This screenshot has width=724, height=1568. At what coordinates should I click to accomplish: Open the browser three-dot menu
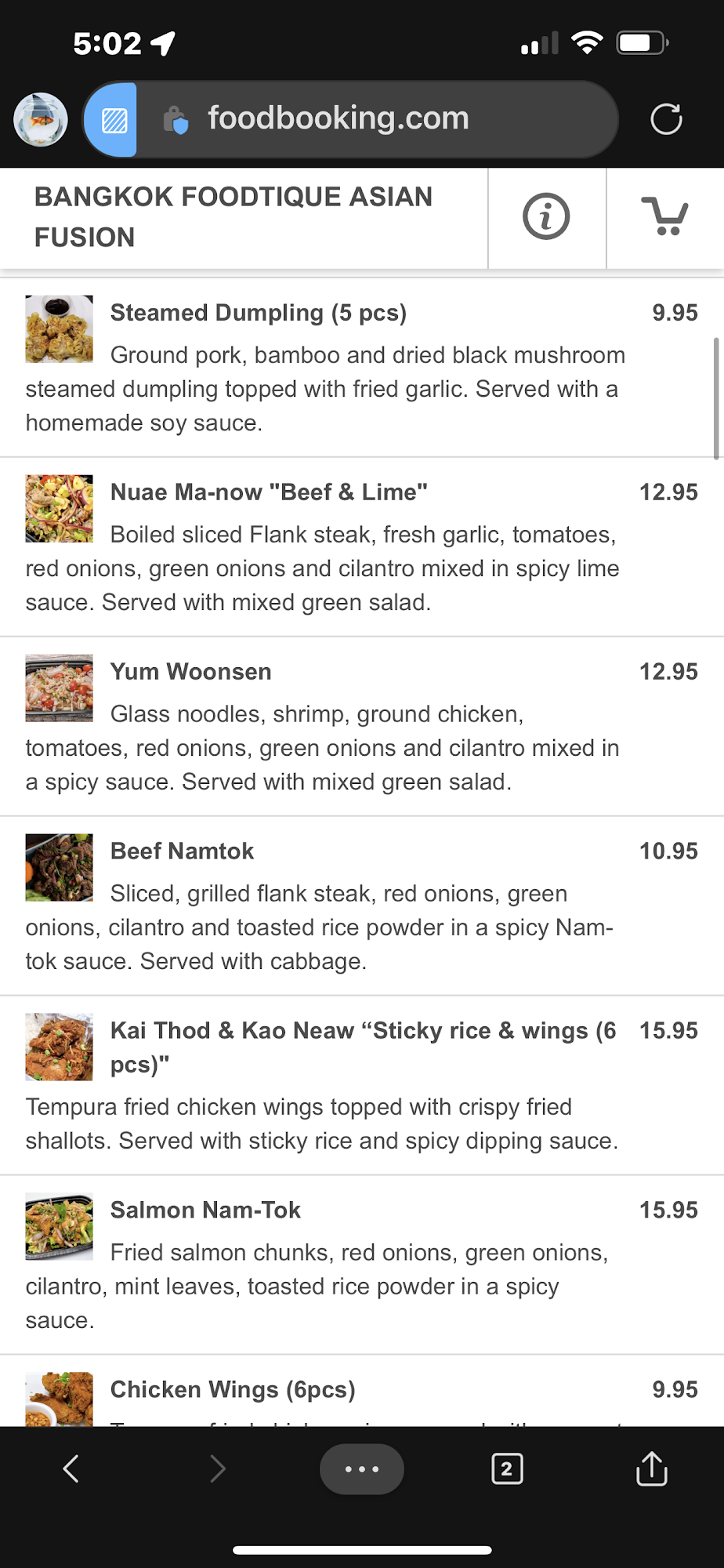362,1468
